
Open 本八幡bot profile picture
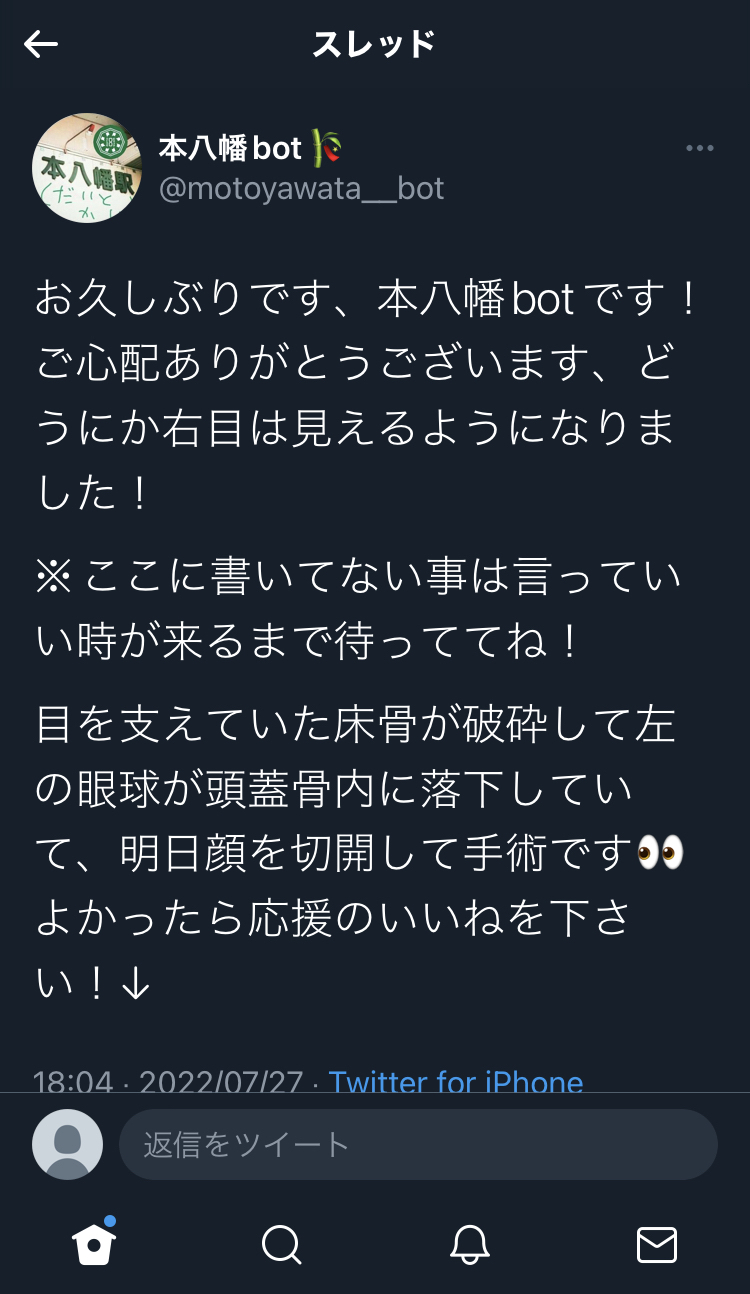coord(88,168)
